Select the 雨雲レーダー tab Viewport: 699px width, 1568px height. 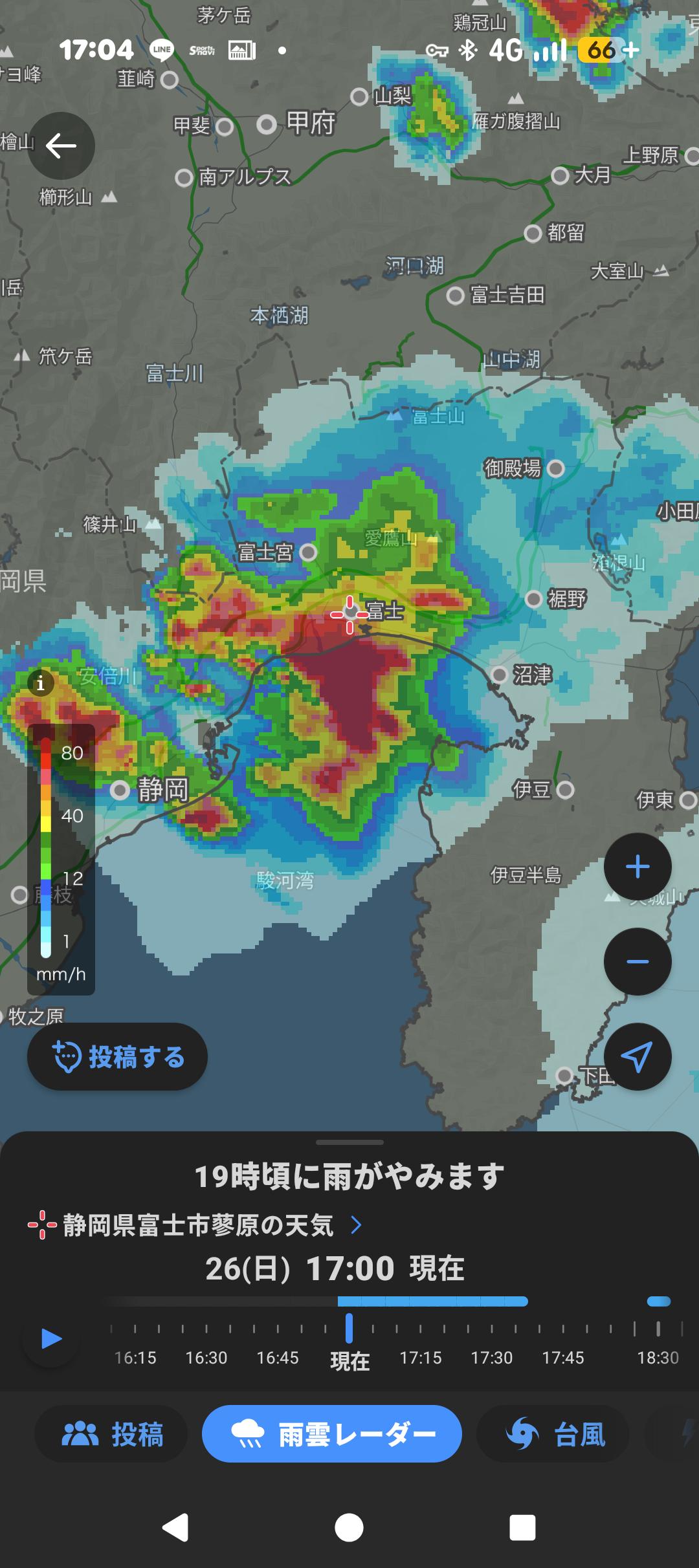coord(332,1433)
